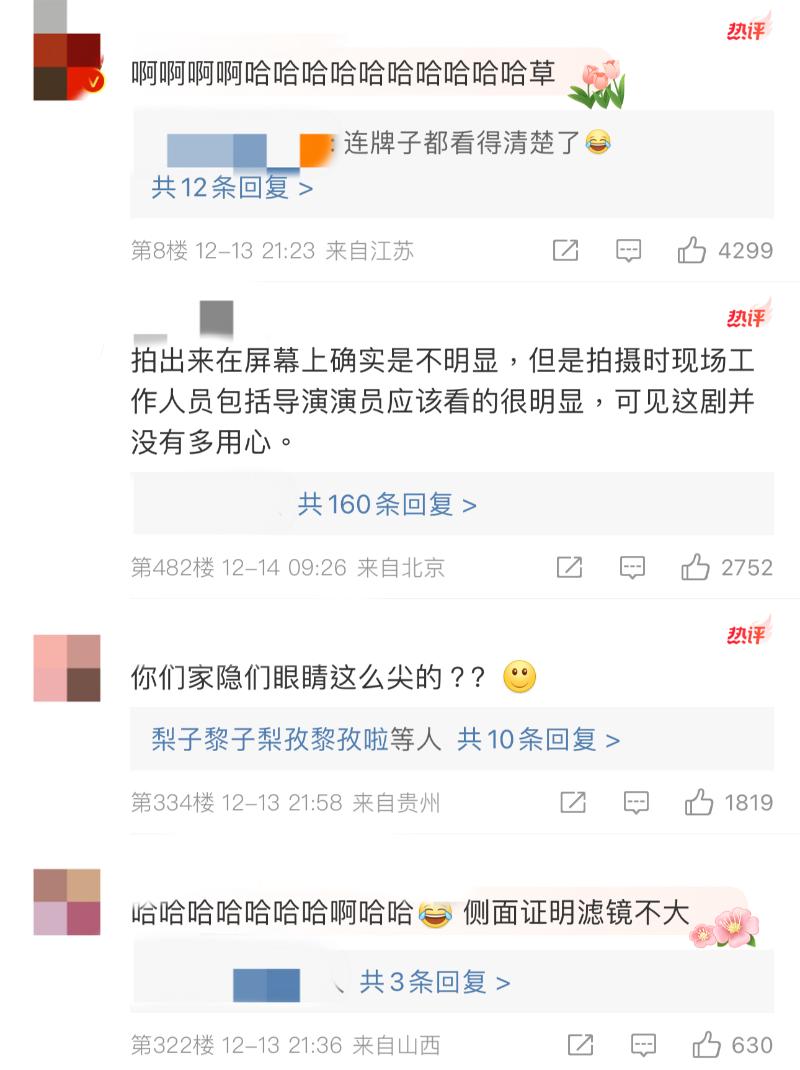The image size is (800, 1070).
Task: Reply to the 第482楼 comment
Action: tap(632, 568)
